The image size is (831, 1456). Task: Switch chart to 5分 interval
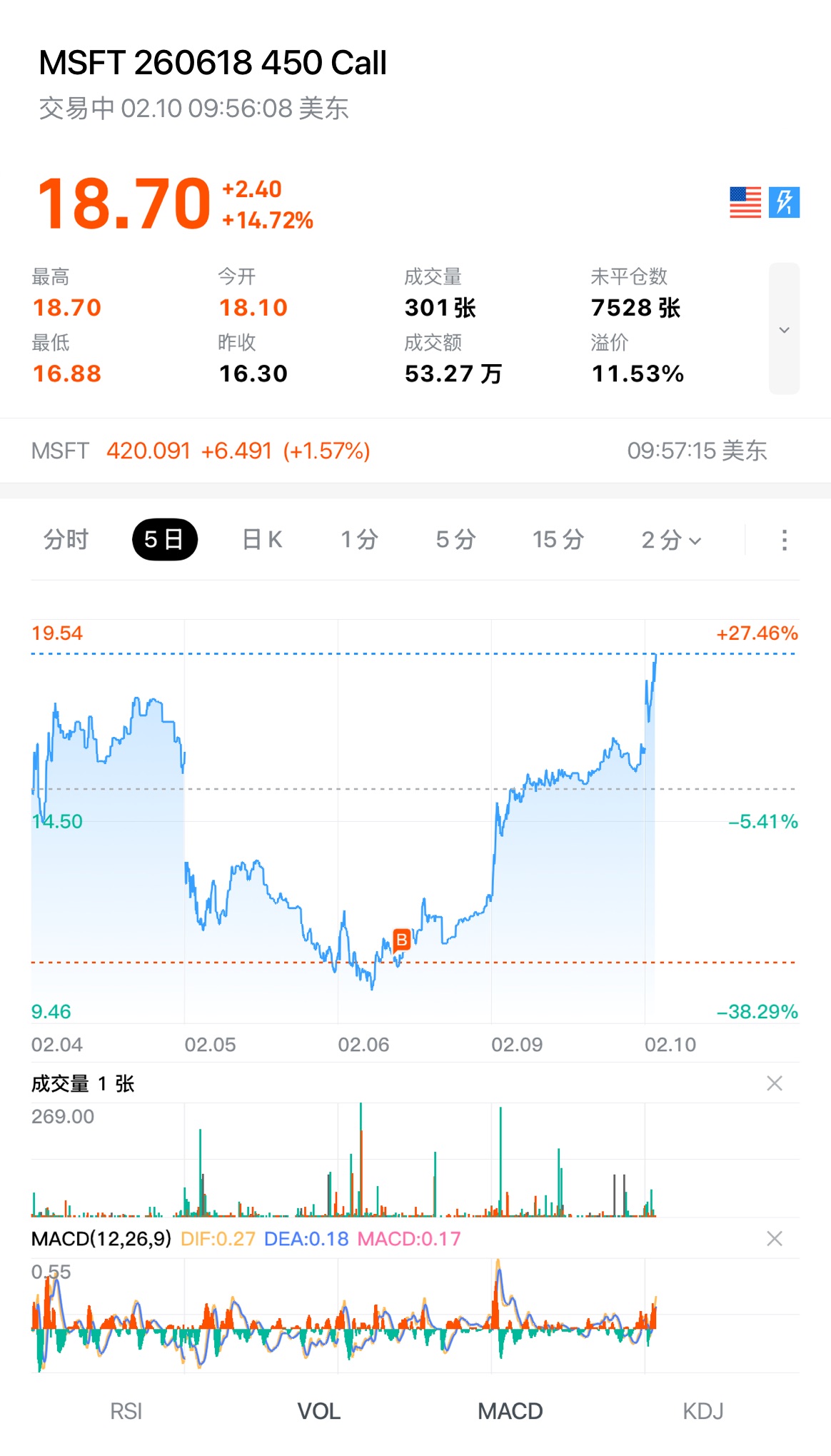tap(455, 540)
